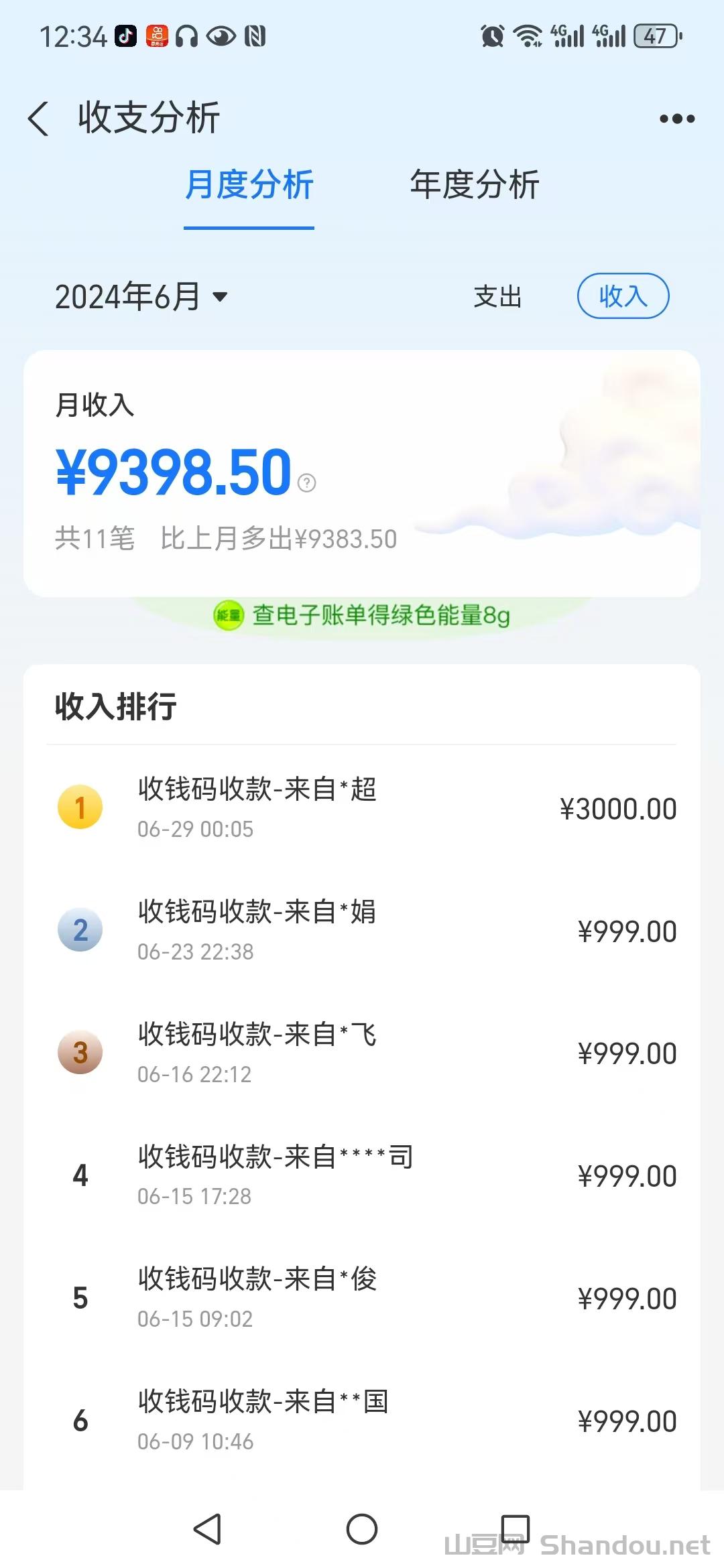
Task: Tap the help icon beside ¥9398.50
Action: (307, 483)
